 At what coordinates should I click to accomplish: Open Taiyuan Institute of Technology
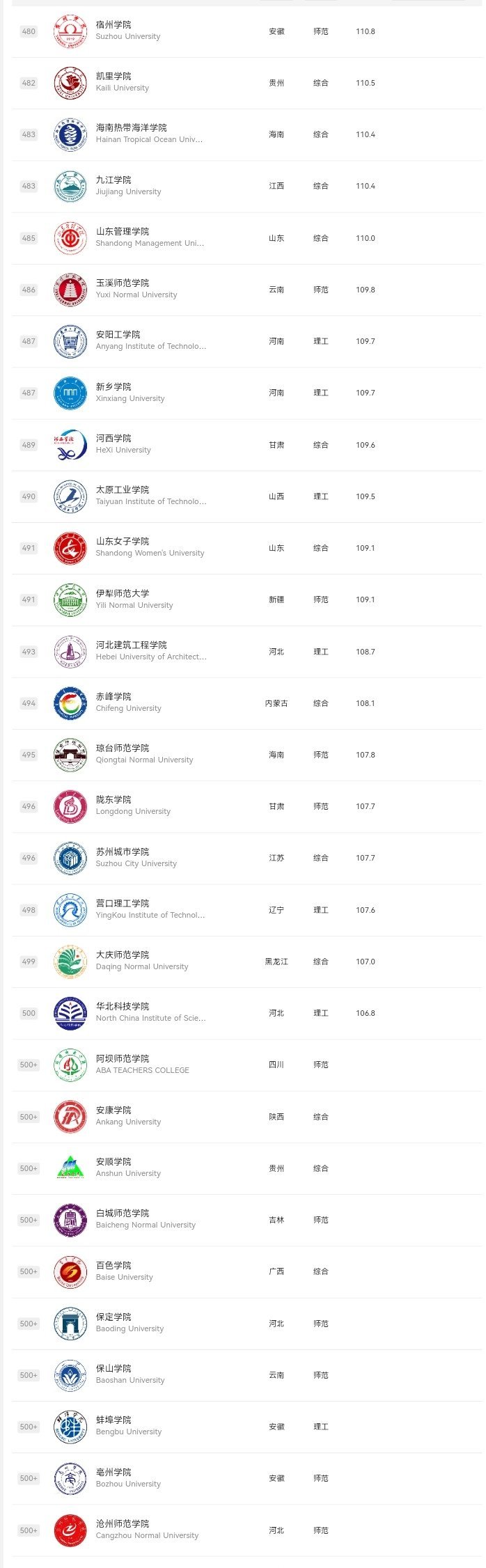coord(150,495)
